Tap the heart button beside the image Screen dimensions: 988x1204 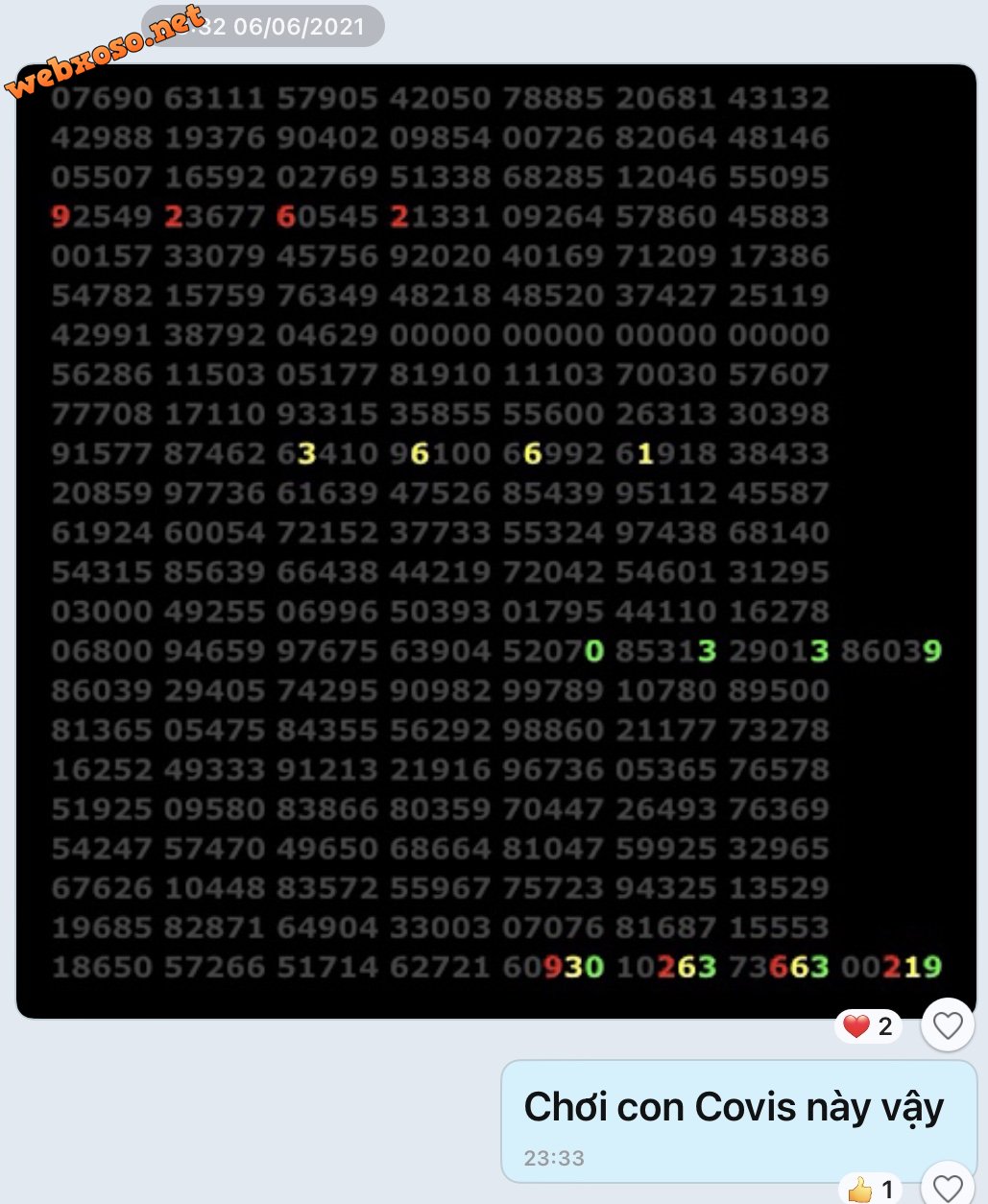pyautogui.click(x=948, y=1025)
